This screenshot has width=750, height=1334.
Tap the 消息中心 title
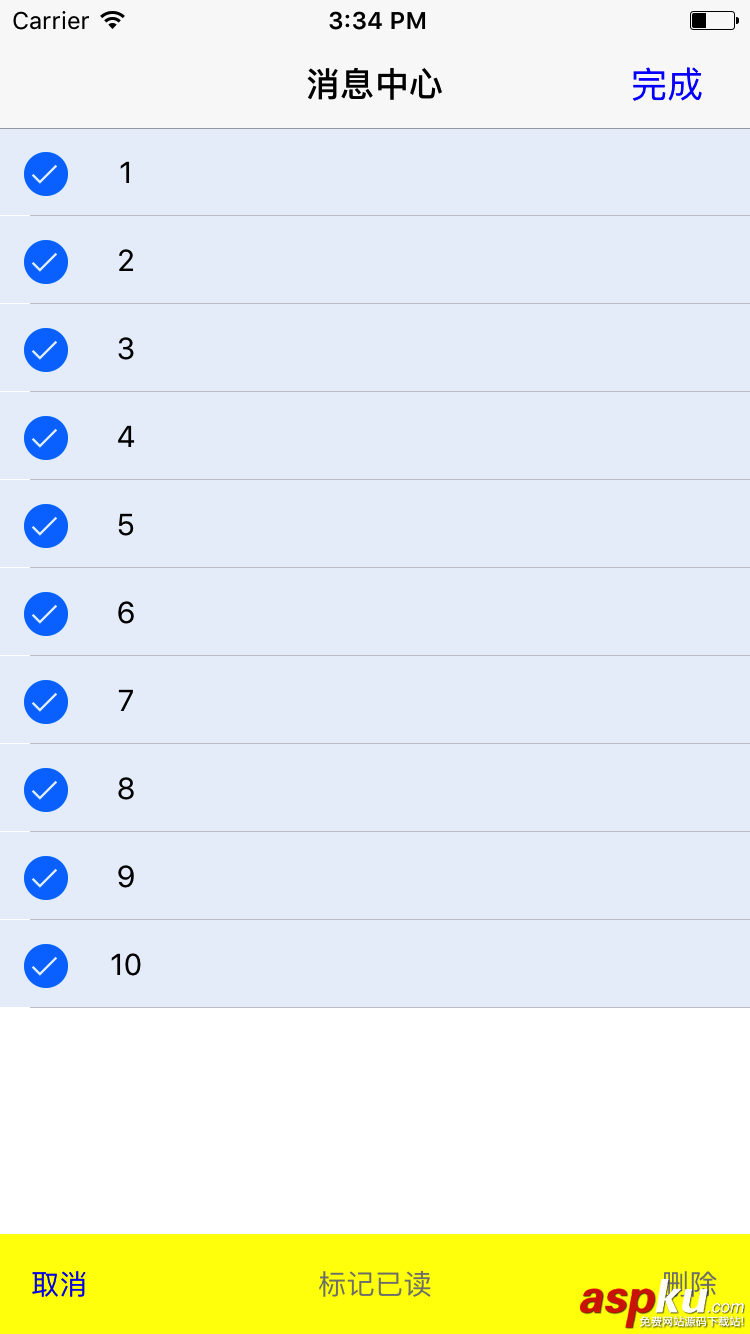pyautogui.click(x=375, y=85)
